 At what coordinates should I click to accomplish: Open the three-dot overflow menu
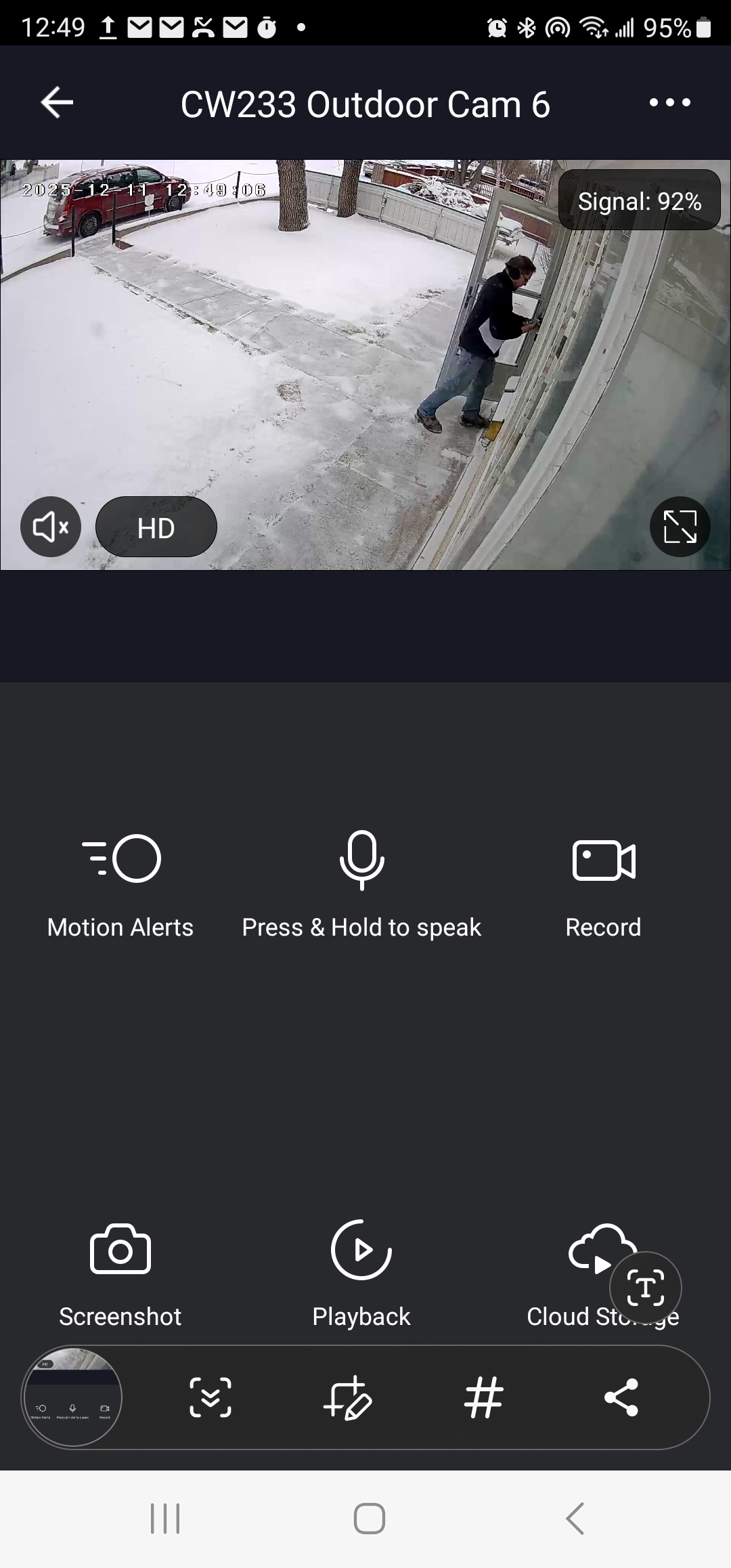tap(669, 103)
